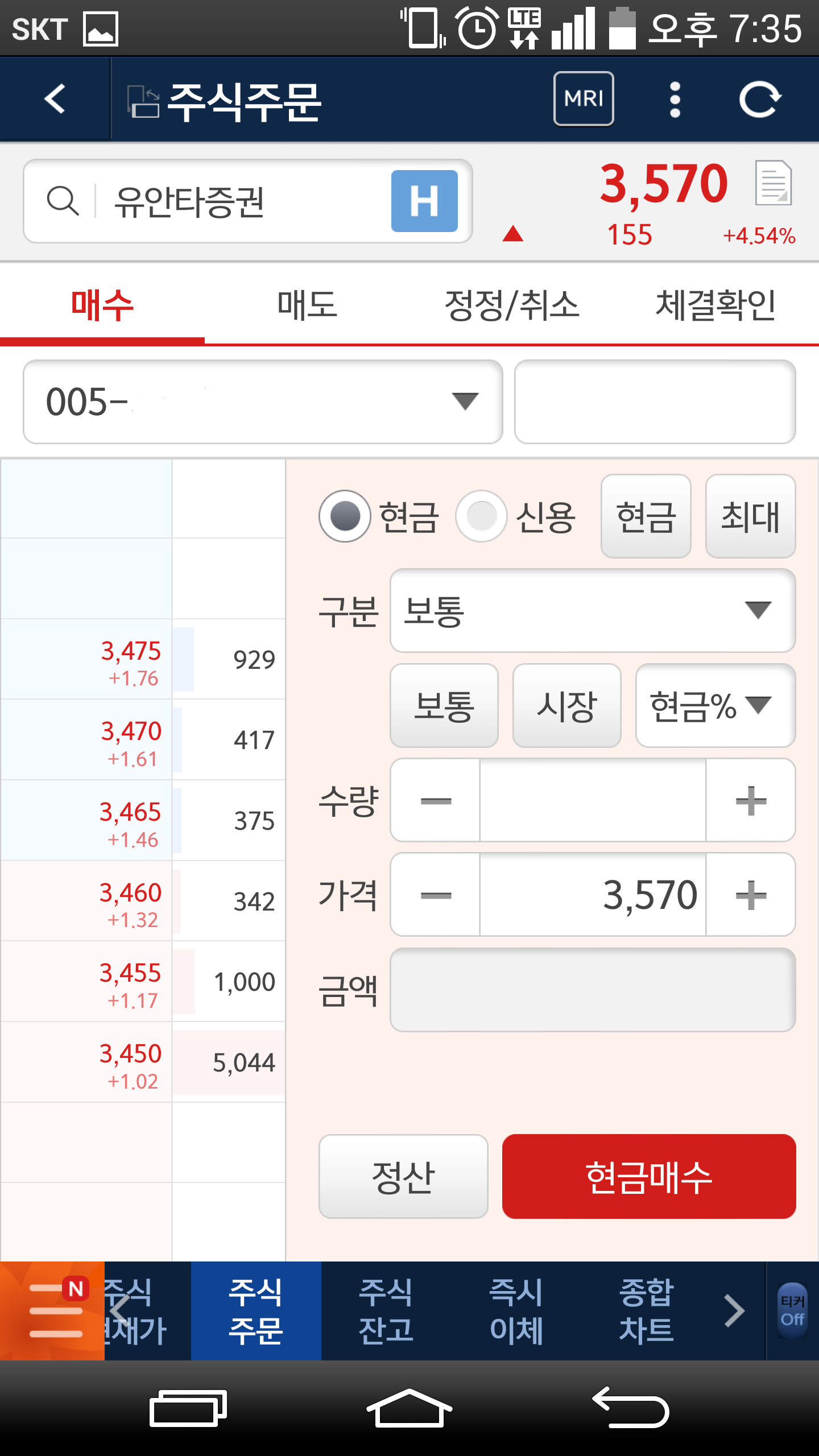The height and width of the screenshot is (1456, 819).
Task: Select the 신용 radio button
Action: coord(482,516)
